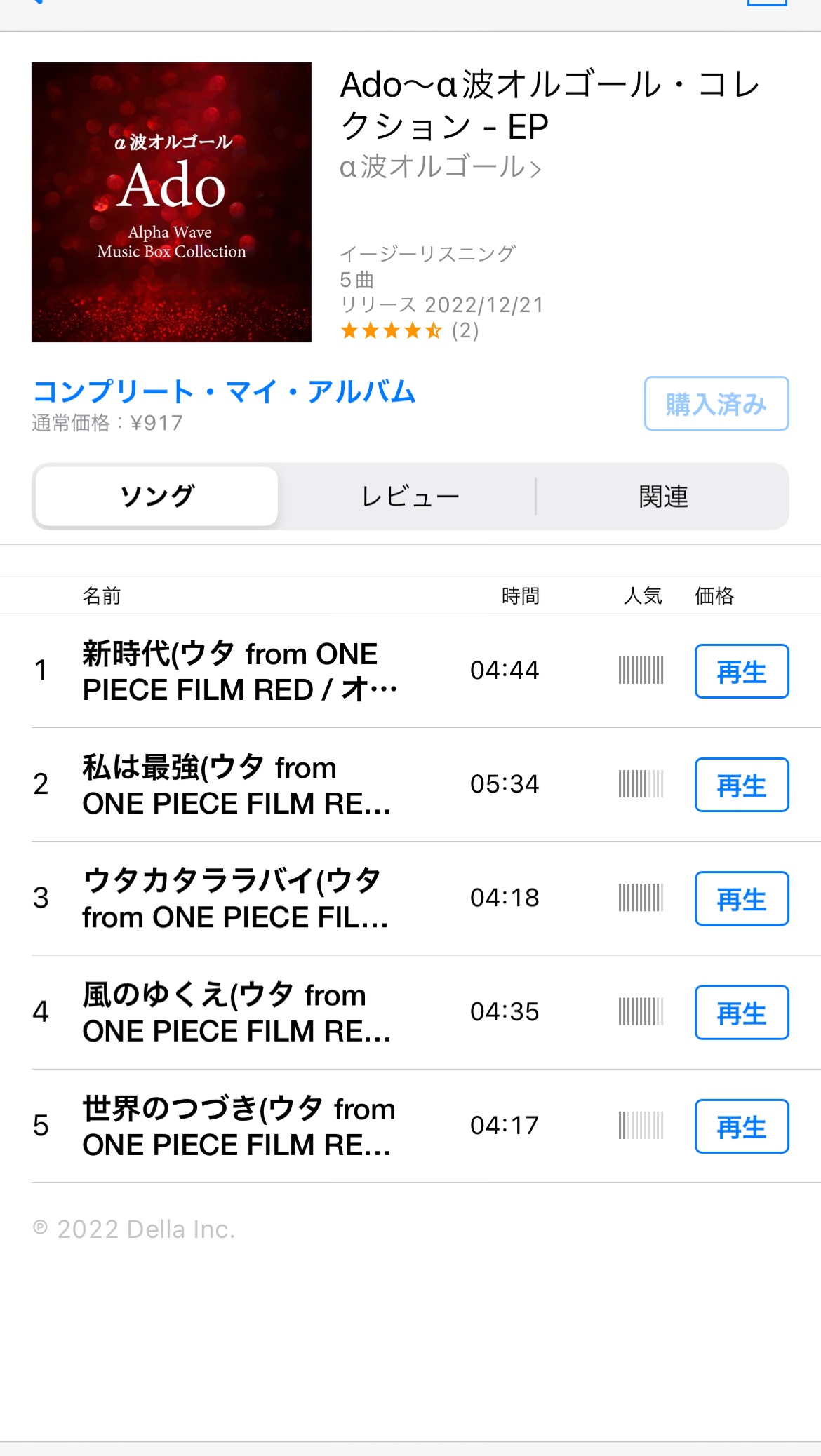Play track 5 世界のつづき with 再生
Screen dimensions: 821x1456
point(741,1127)
